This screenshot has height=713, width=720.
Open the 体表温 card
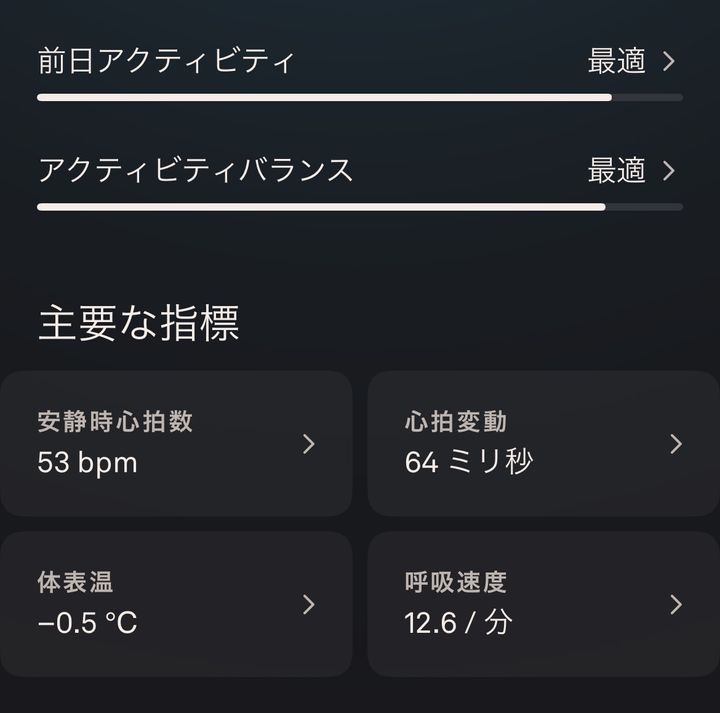[176, 604]
